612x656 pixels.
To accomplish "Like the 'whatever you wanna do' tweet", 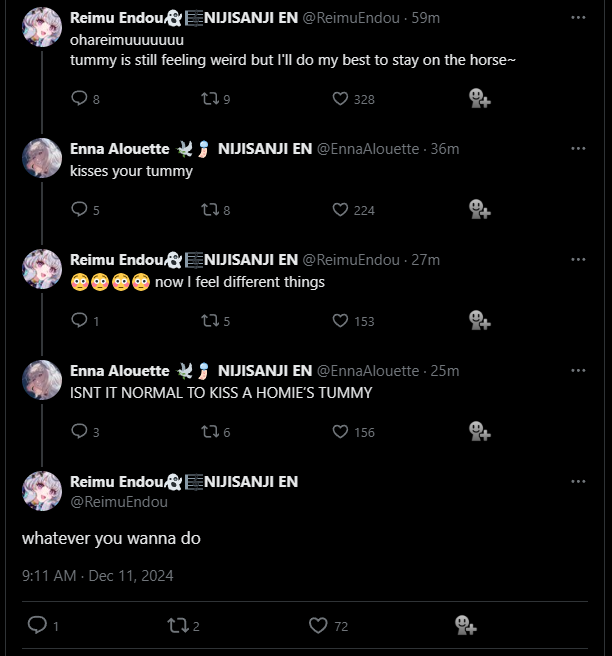I will 318,625.
